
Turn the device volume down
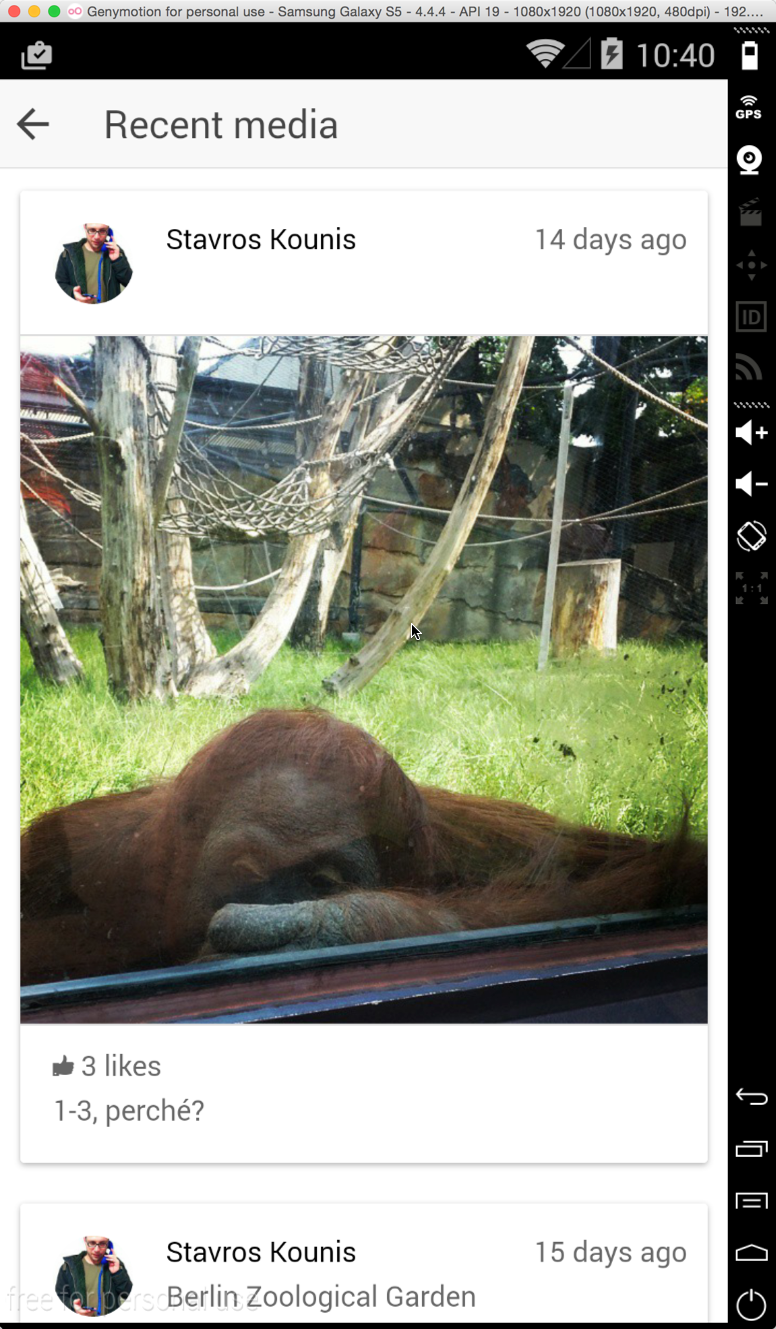751,485
